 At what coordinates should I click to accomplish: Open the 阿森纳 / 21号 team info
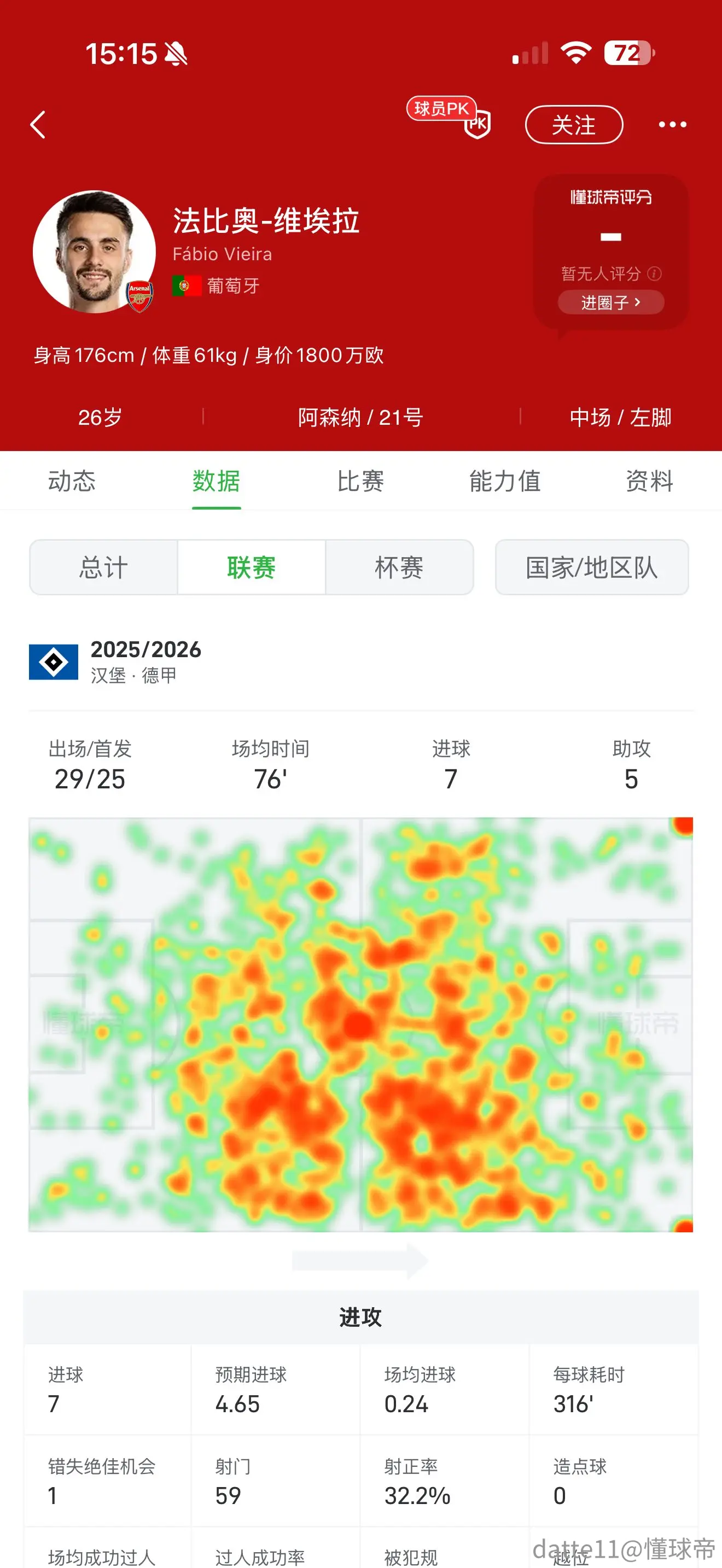[360, 418]
